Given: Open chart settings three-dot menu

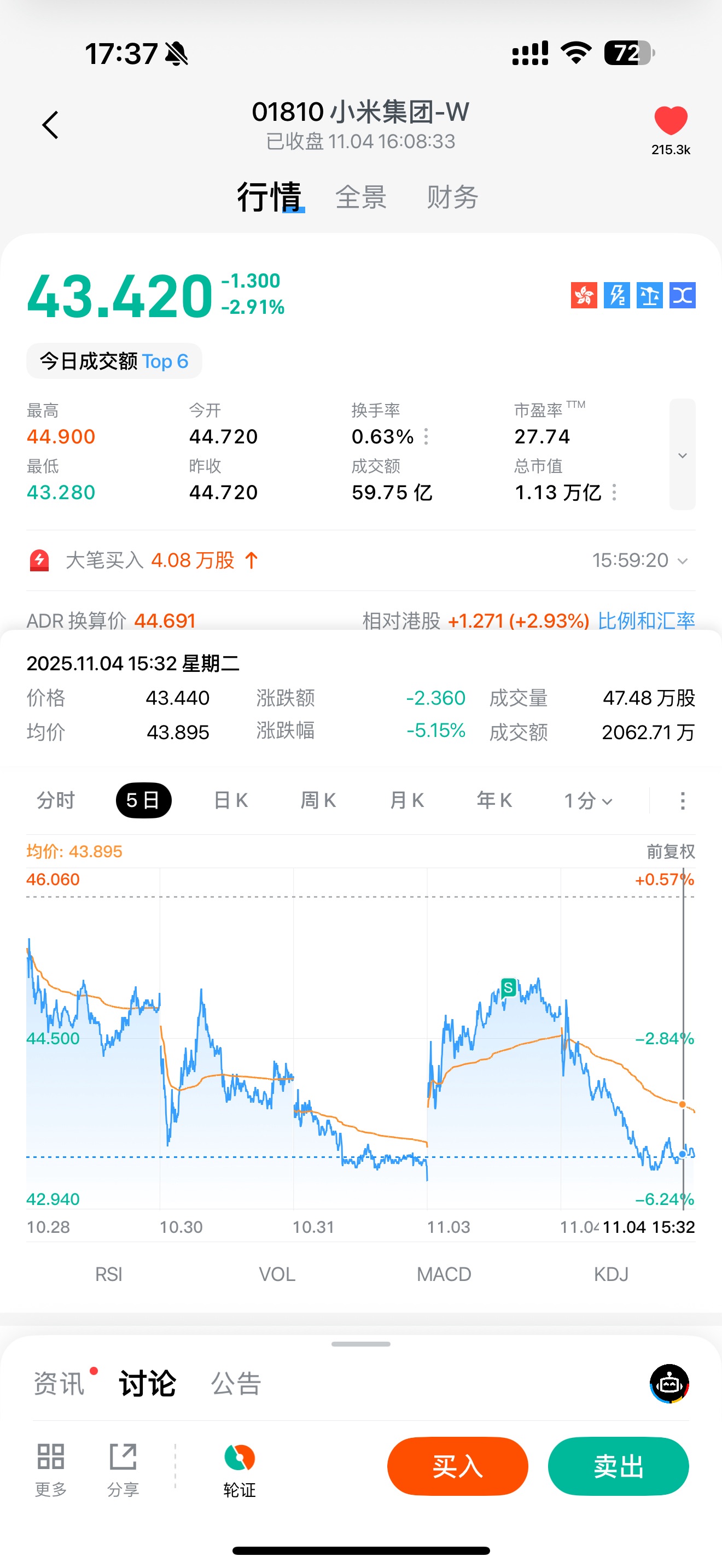Looking at the screenshot, I should click(683, 800).
